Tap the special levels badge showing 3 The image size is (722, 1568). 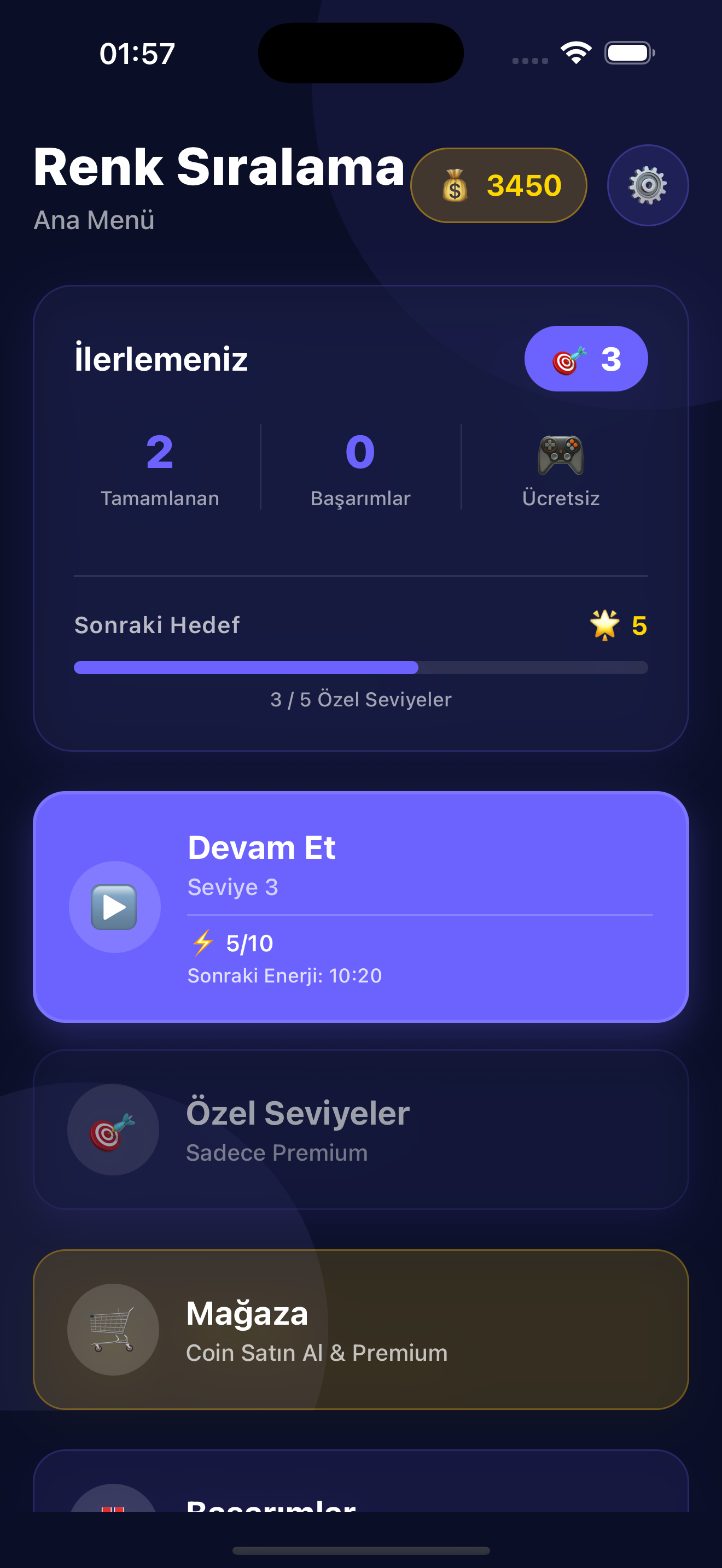pyautogui.click(x=586, y=359)
